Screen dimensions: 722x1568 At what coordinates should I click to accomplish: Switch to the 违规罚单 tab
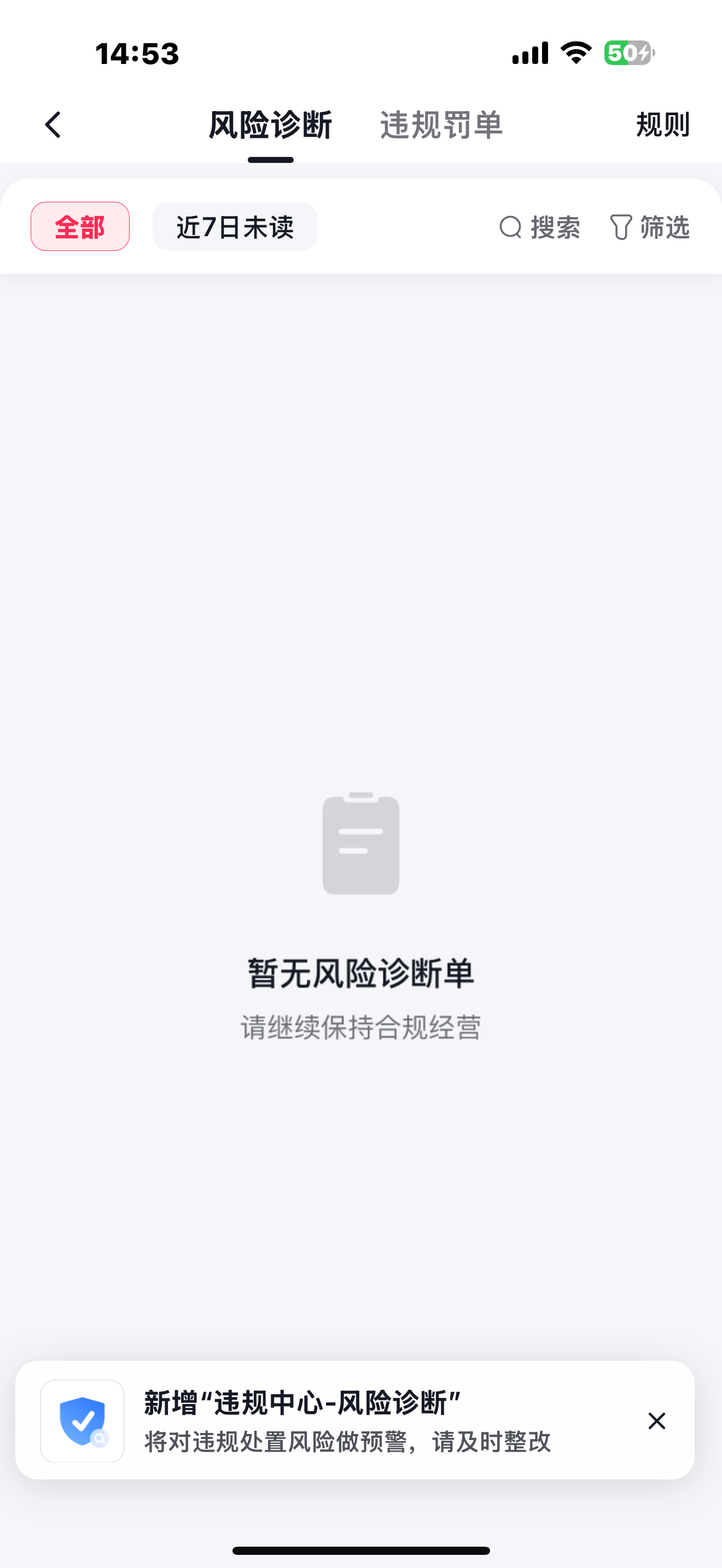pos(441,125)
